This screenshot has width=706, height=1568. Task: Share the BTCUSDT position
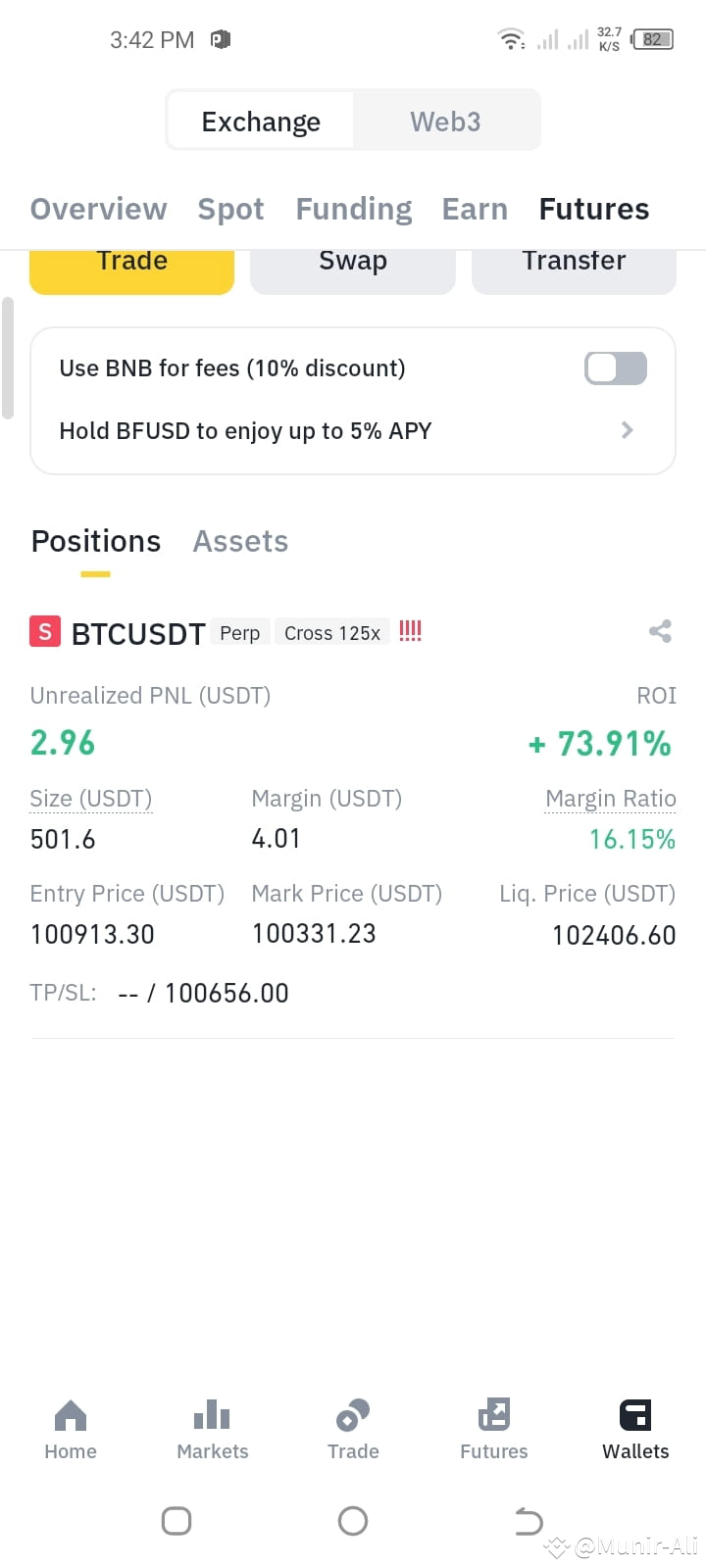pyautogui.click(x=660, y=632)
